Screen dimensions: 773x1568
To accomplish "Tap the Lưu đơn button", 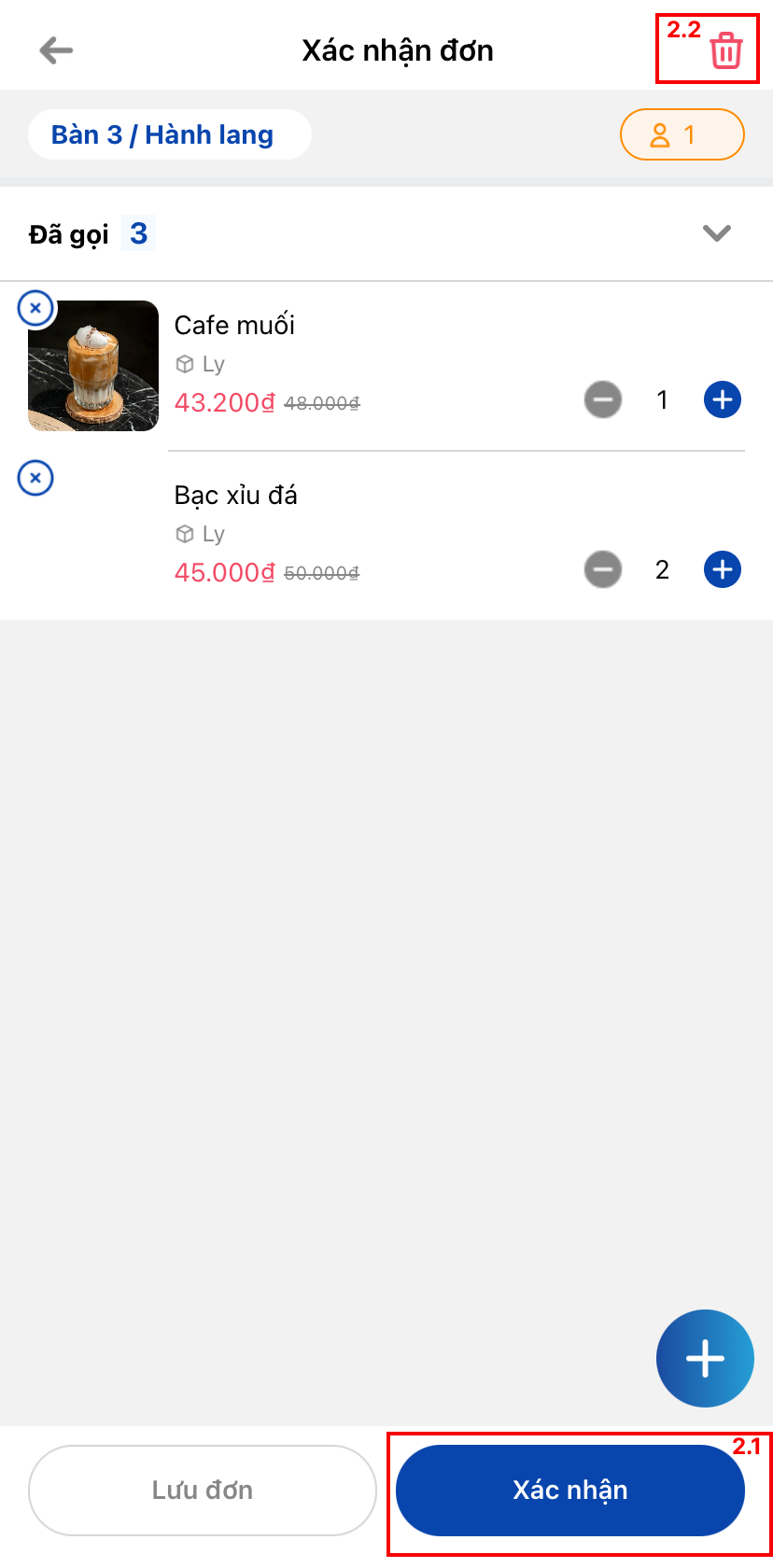I will pyautogui.click(x=203, y=1491).
